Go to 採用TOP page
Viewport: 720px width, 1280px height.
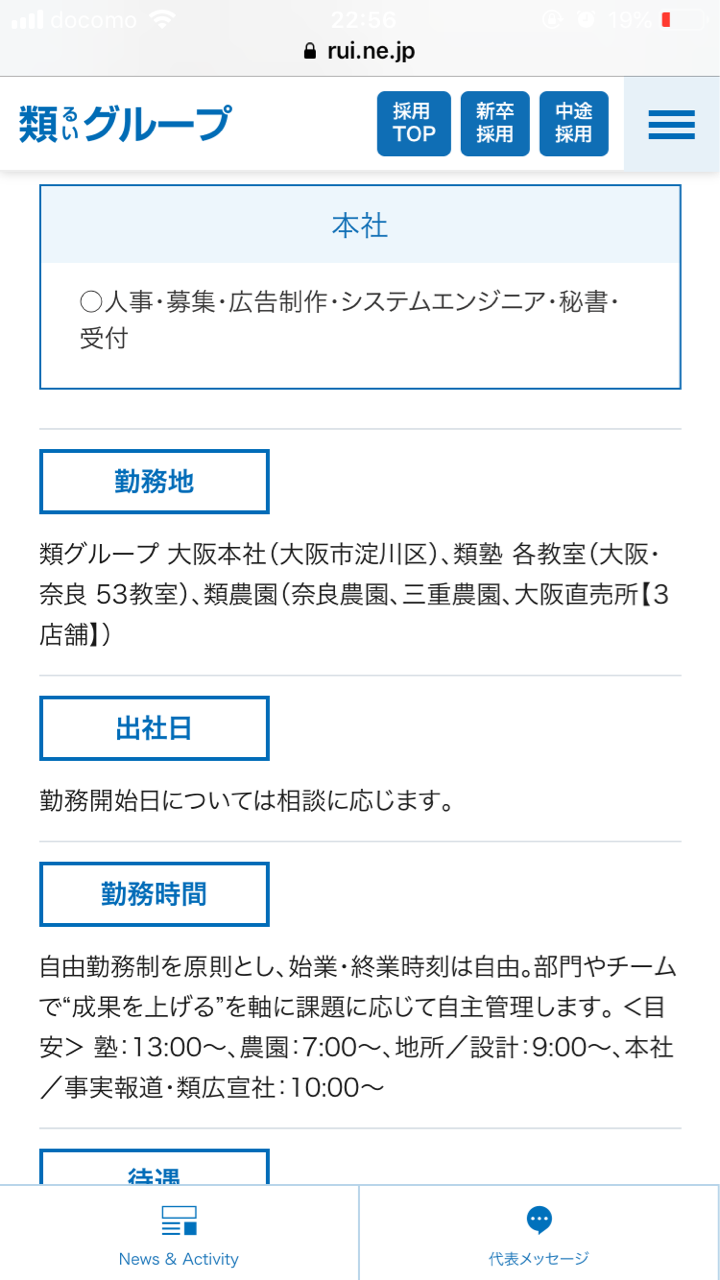tap(414, 124)
